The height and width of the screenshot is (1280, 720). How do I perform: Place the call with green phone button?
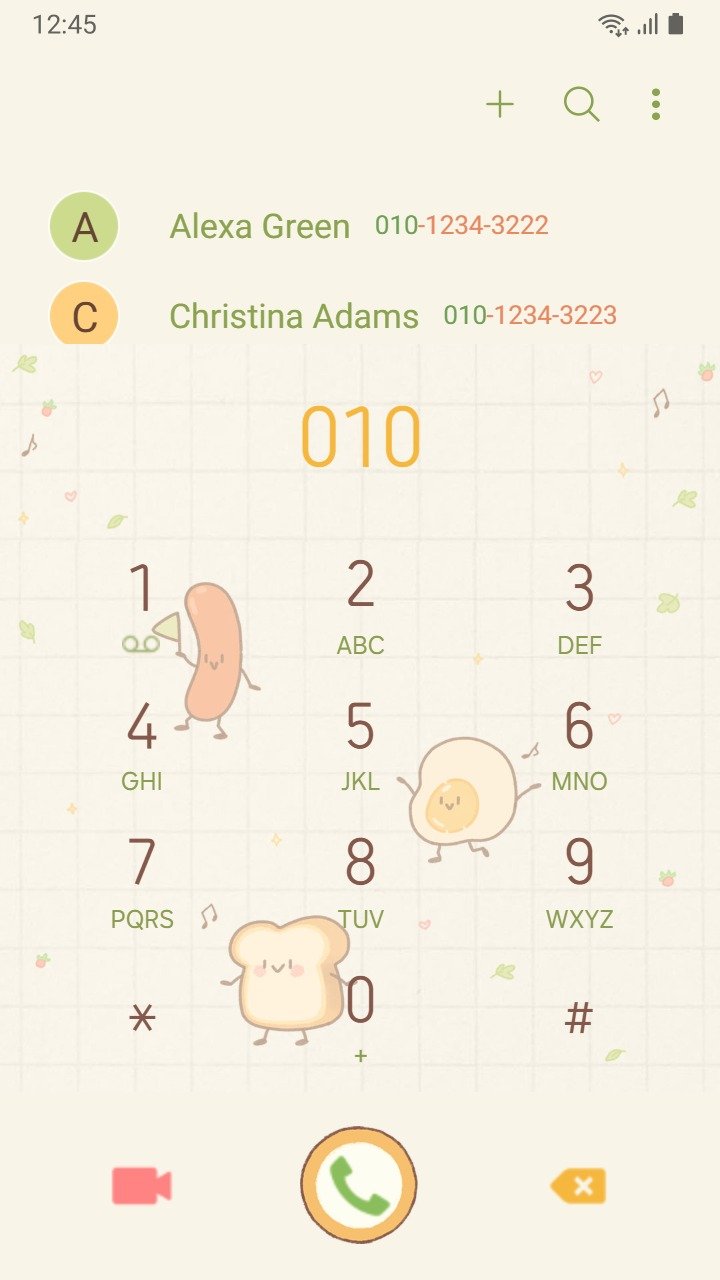[x=359, y=1185]
